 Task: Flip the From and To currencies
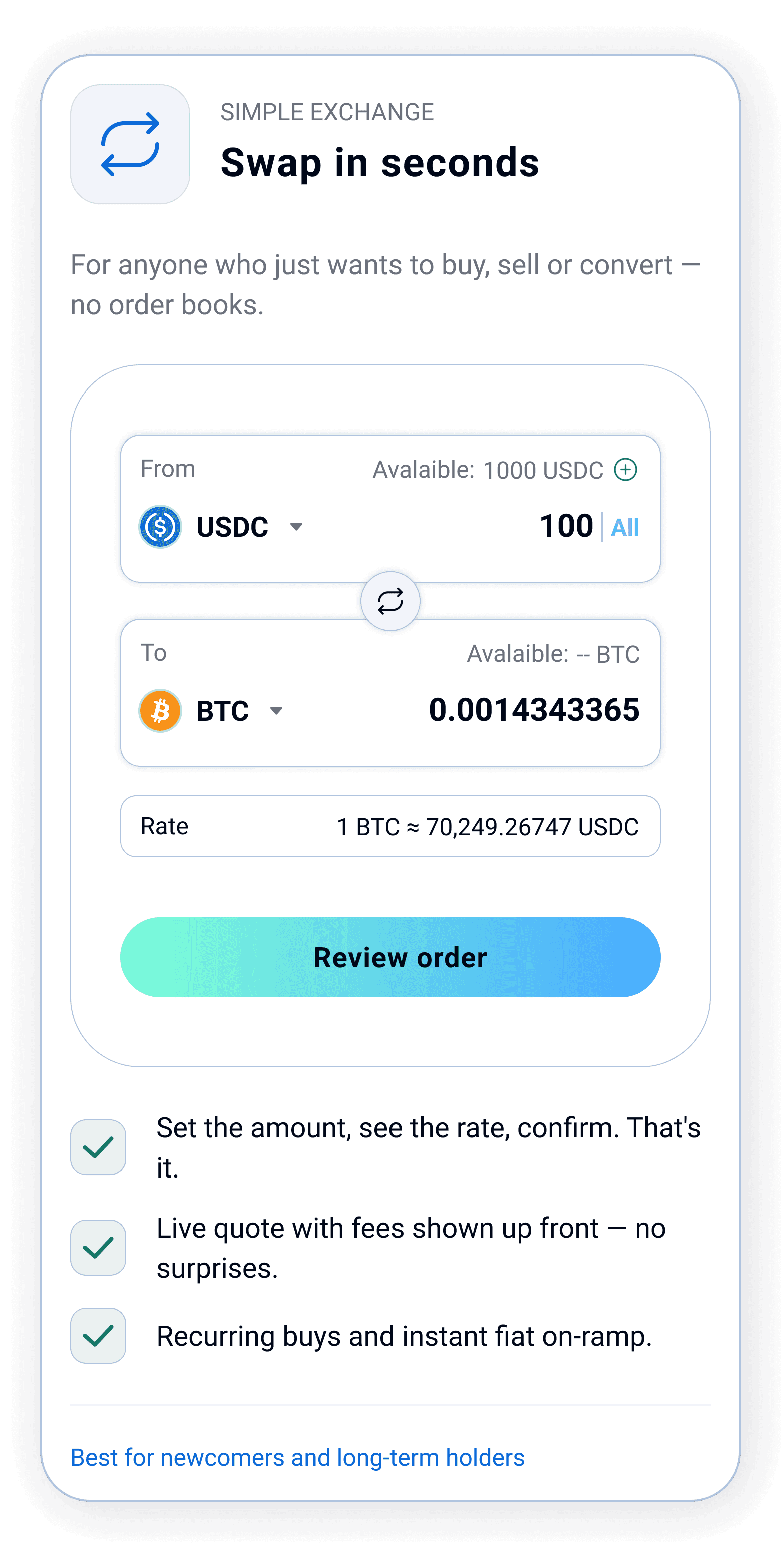pos(390,601)
